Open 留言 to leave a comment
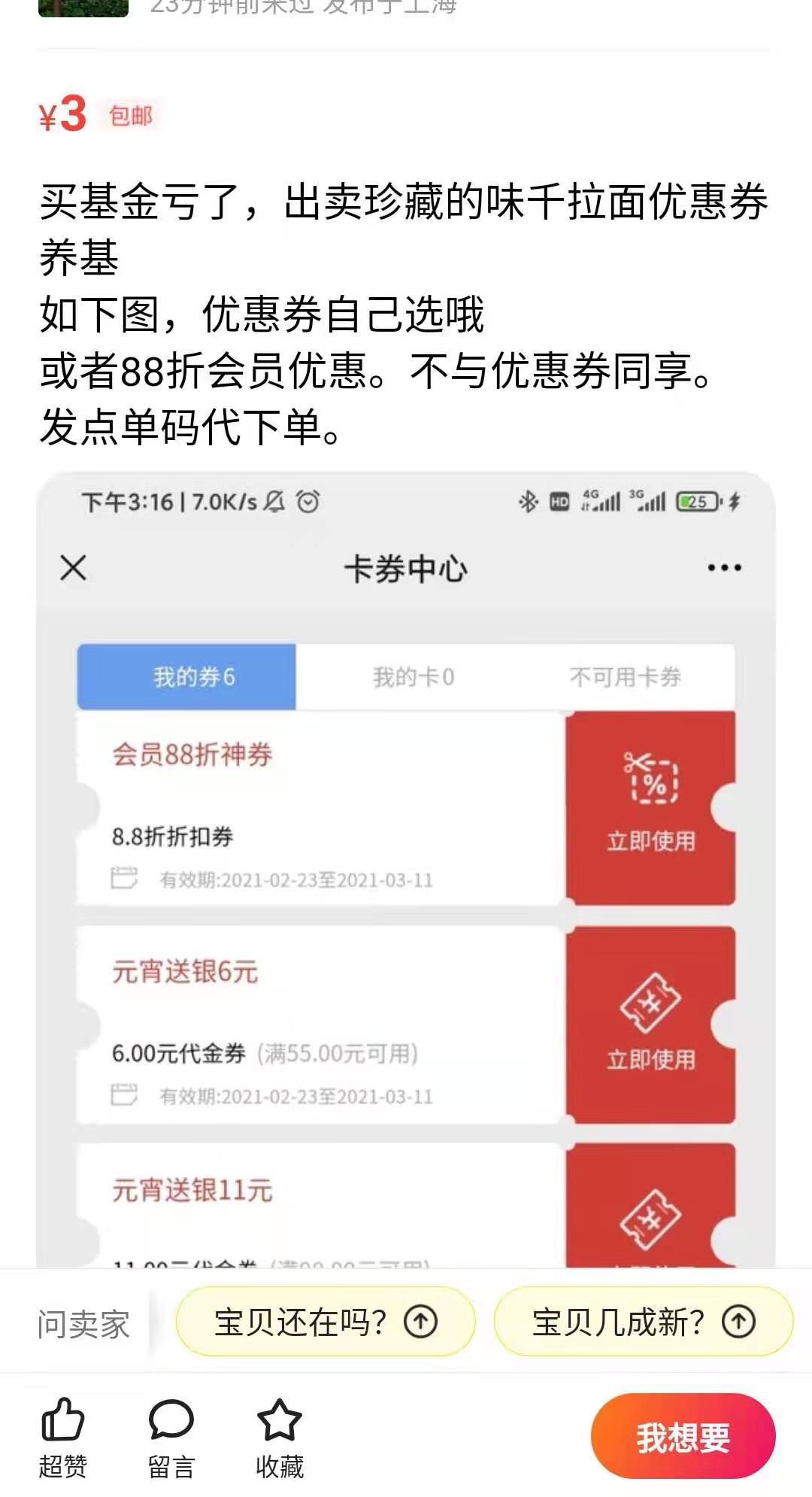The width and height of the screenshot is (812, 1497). pyautogui.click(x=171, y=1438)
